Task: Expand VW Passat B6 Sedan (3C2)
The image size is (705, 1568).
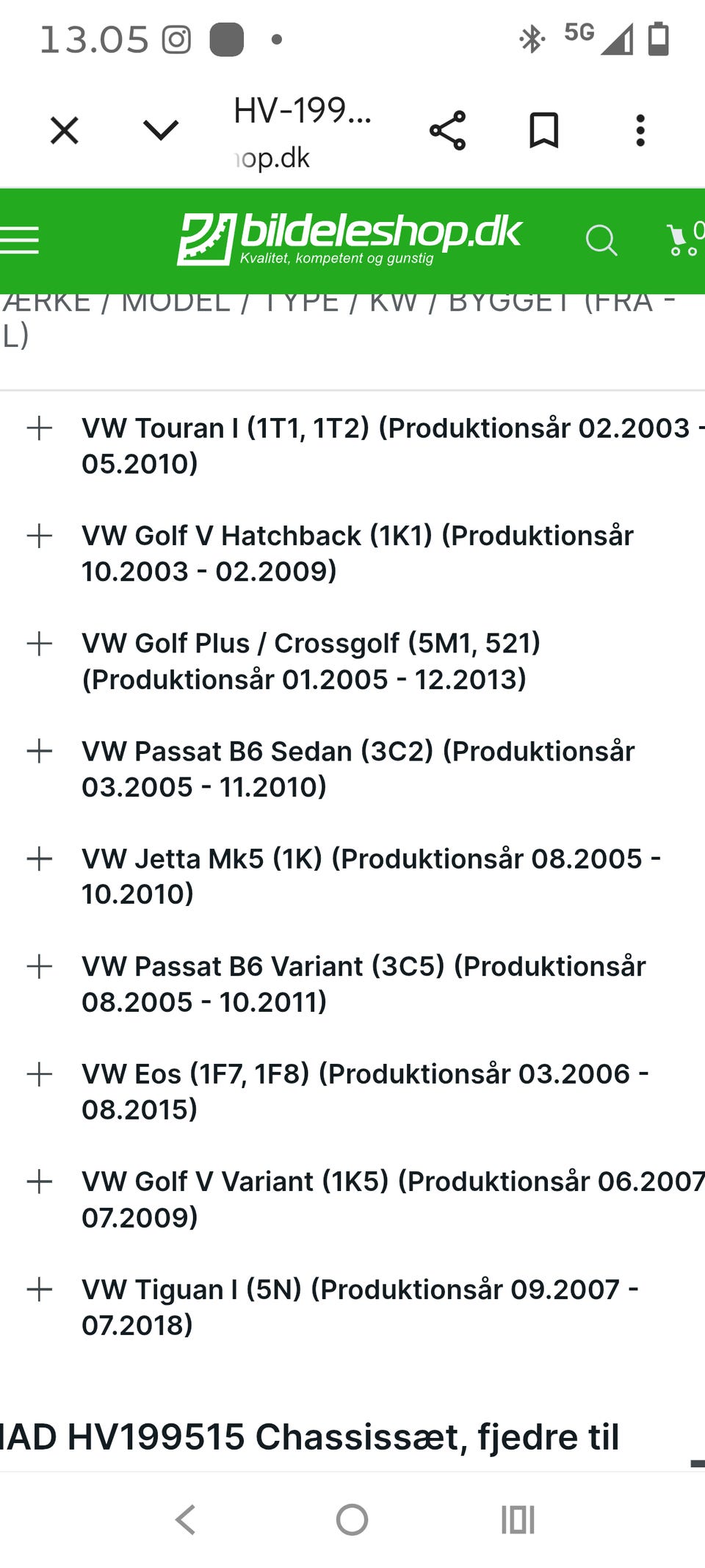Action: [40, 751]
